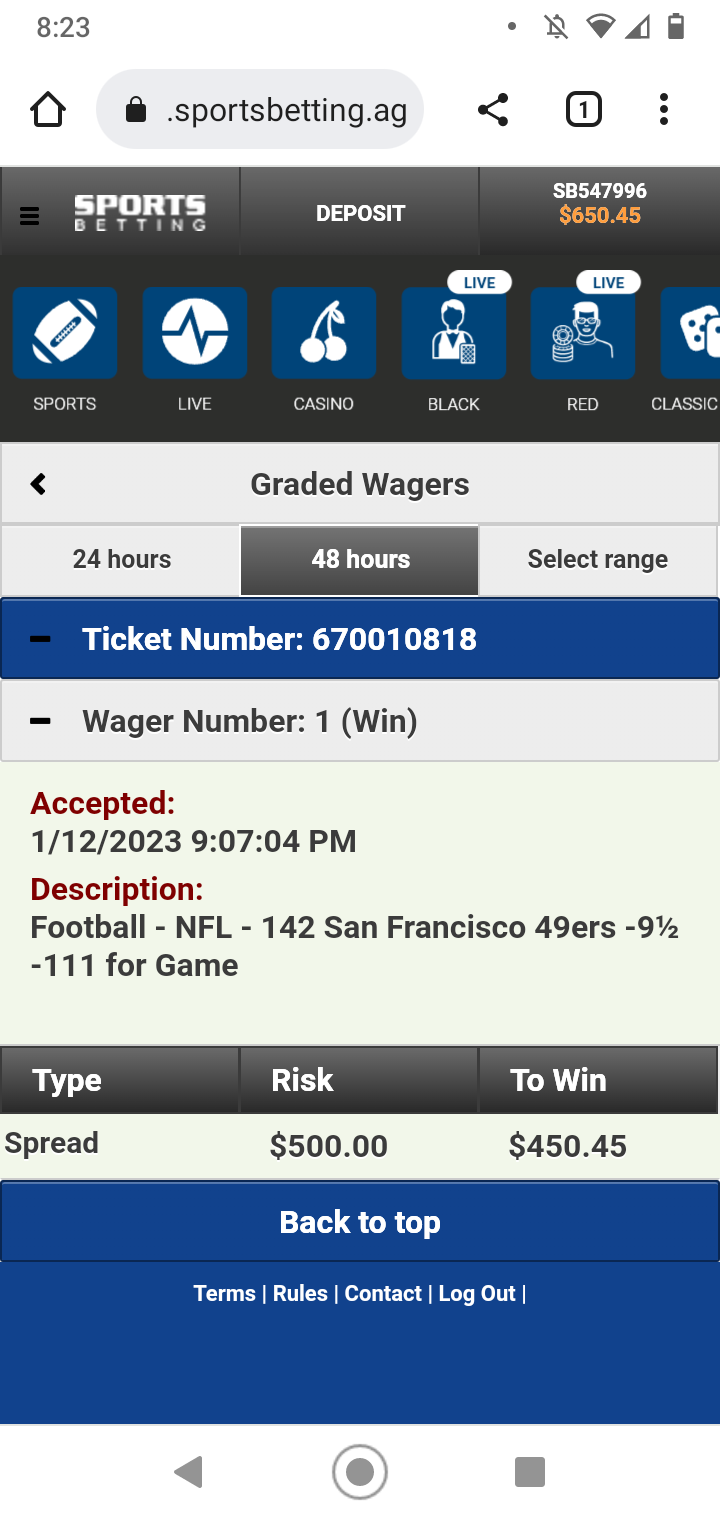Open the account balance SB547996
This screenshot has width=720, height=1520.
tap(600, 203)
